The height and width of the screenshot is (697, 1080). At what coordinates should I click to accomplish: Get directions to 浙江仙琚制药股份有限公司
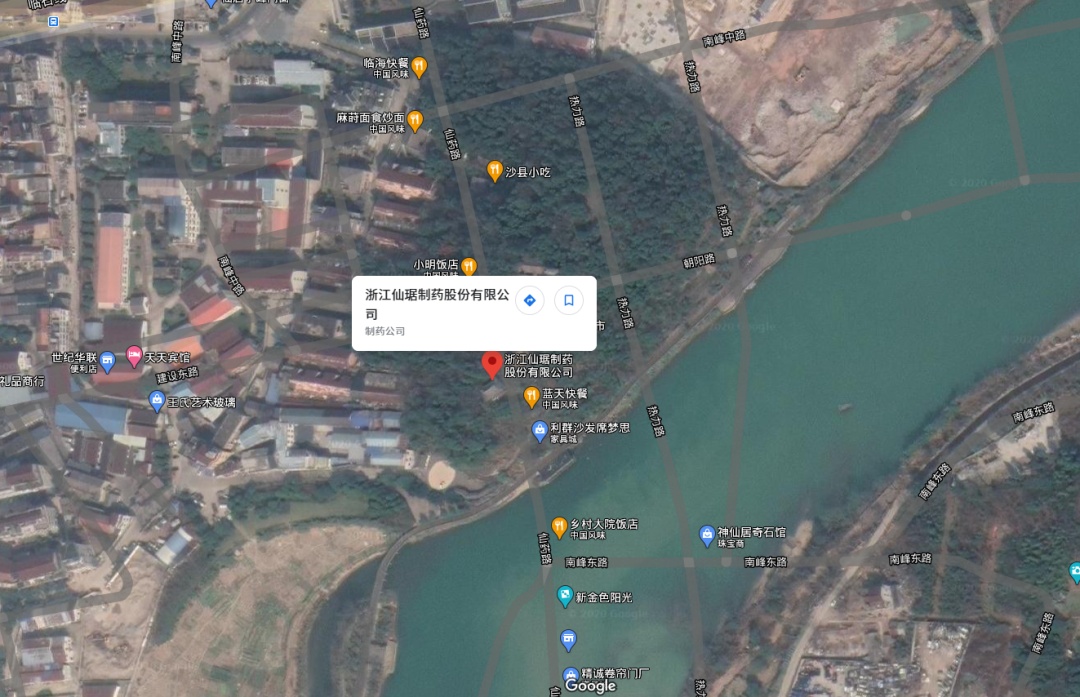tap(530, 300)
